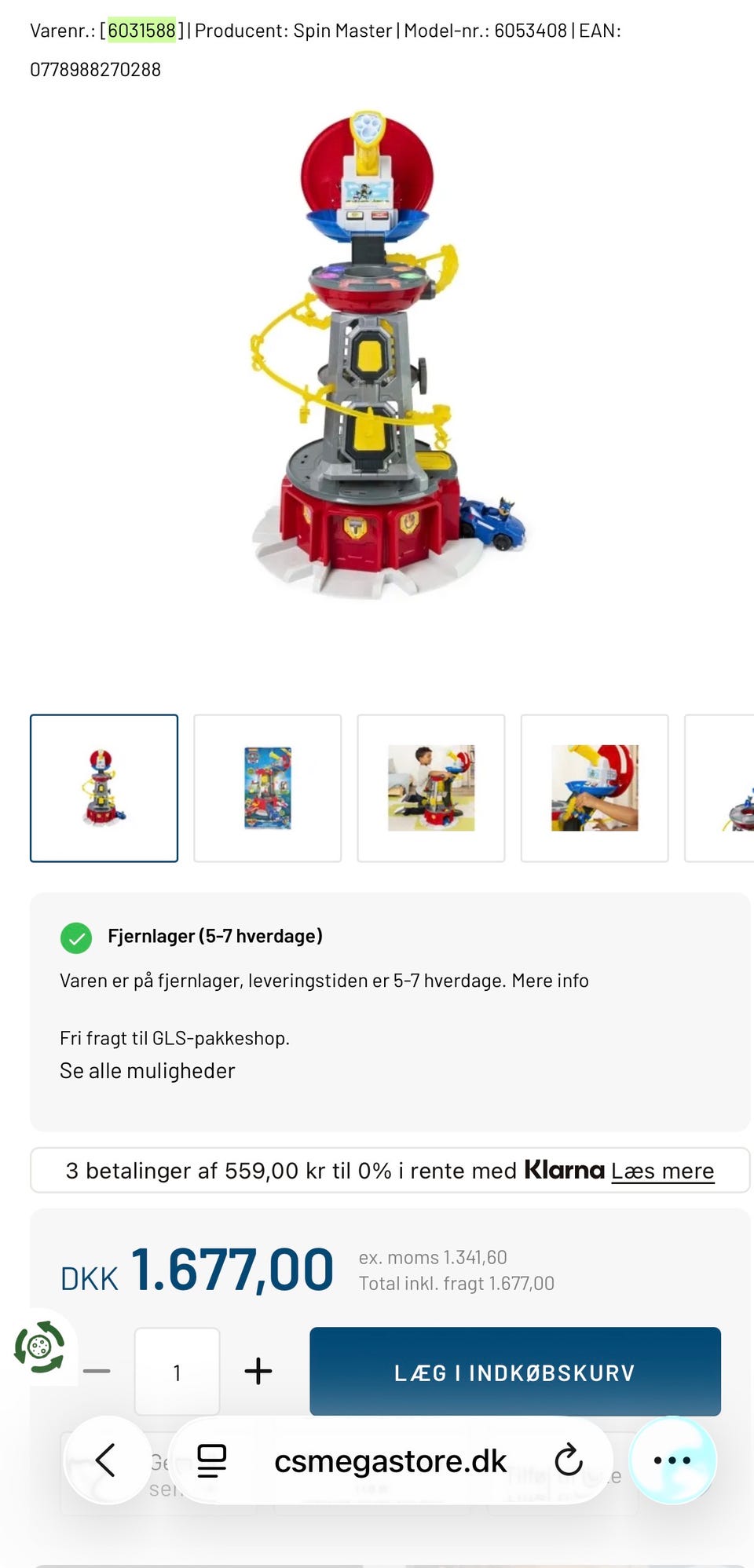Click the green Fjernlager availability checkmark
Viewport: 754px width, 1568px height.
pos(75,936)
